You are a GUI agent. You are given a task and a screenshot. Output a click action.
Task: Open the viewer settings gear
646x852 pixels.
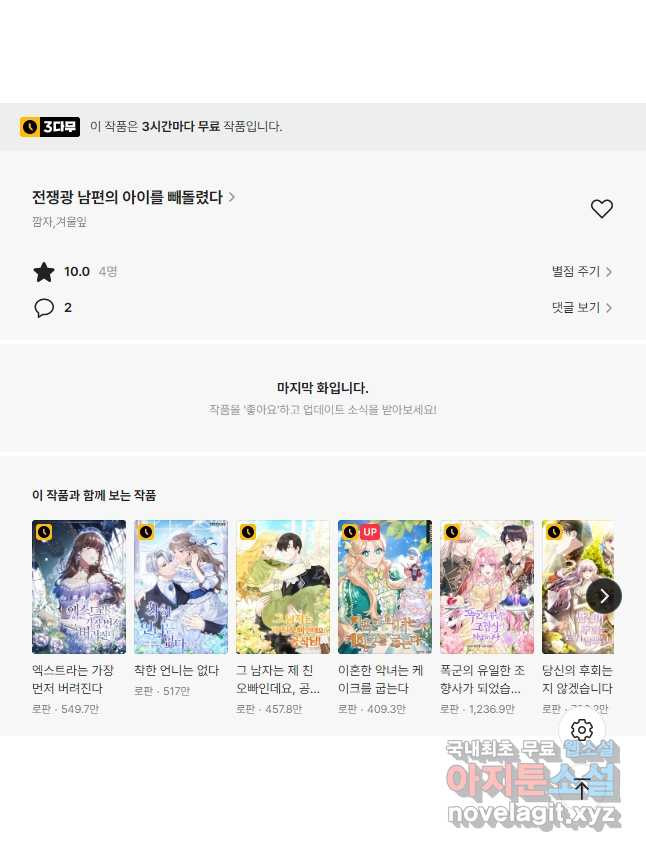[x=582, y=730]
